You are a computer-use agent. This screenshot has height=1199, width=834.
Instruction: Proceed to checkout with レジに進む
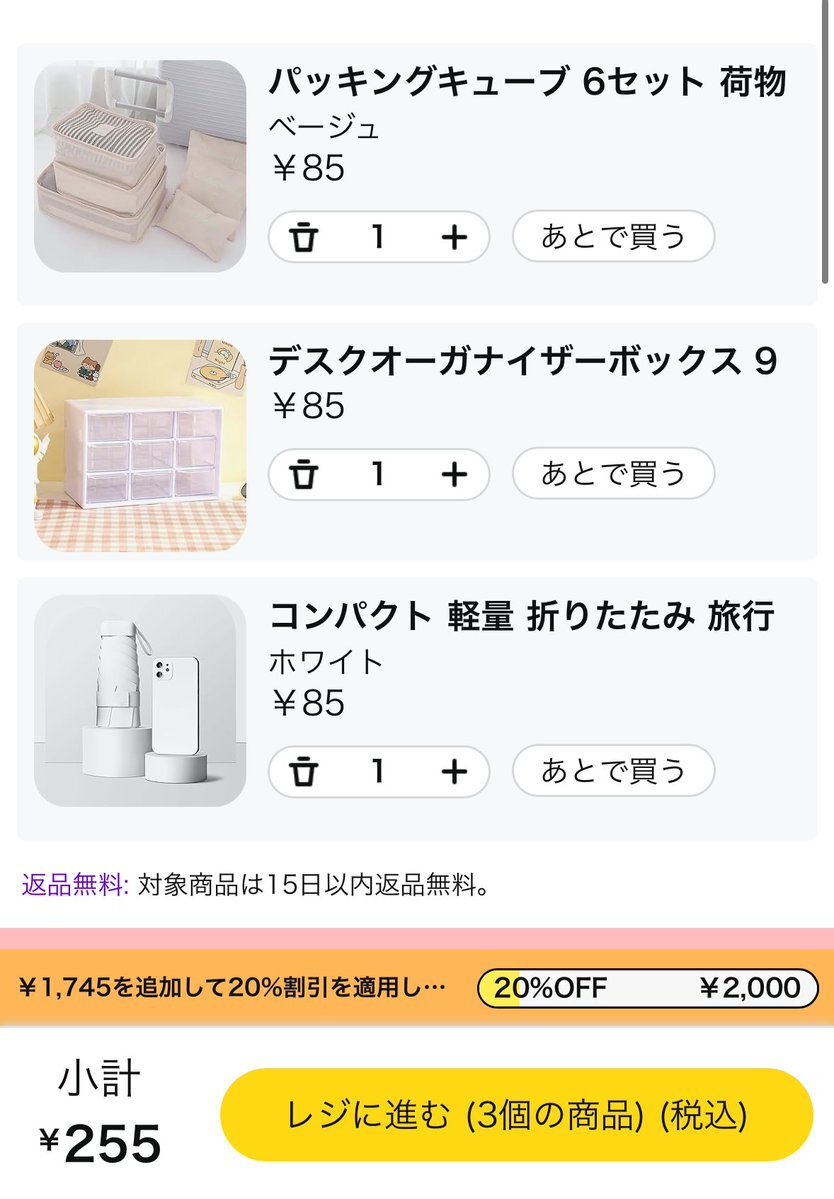pyautogui.click(x=516, y=1115)
